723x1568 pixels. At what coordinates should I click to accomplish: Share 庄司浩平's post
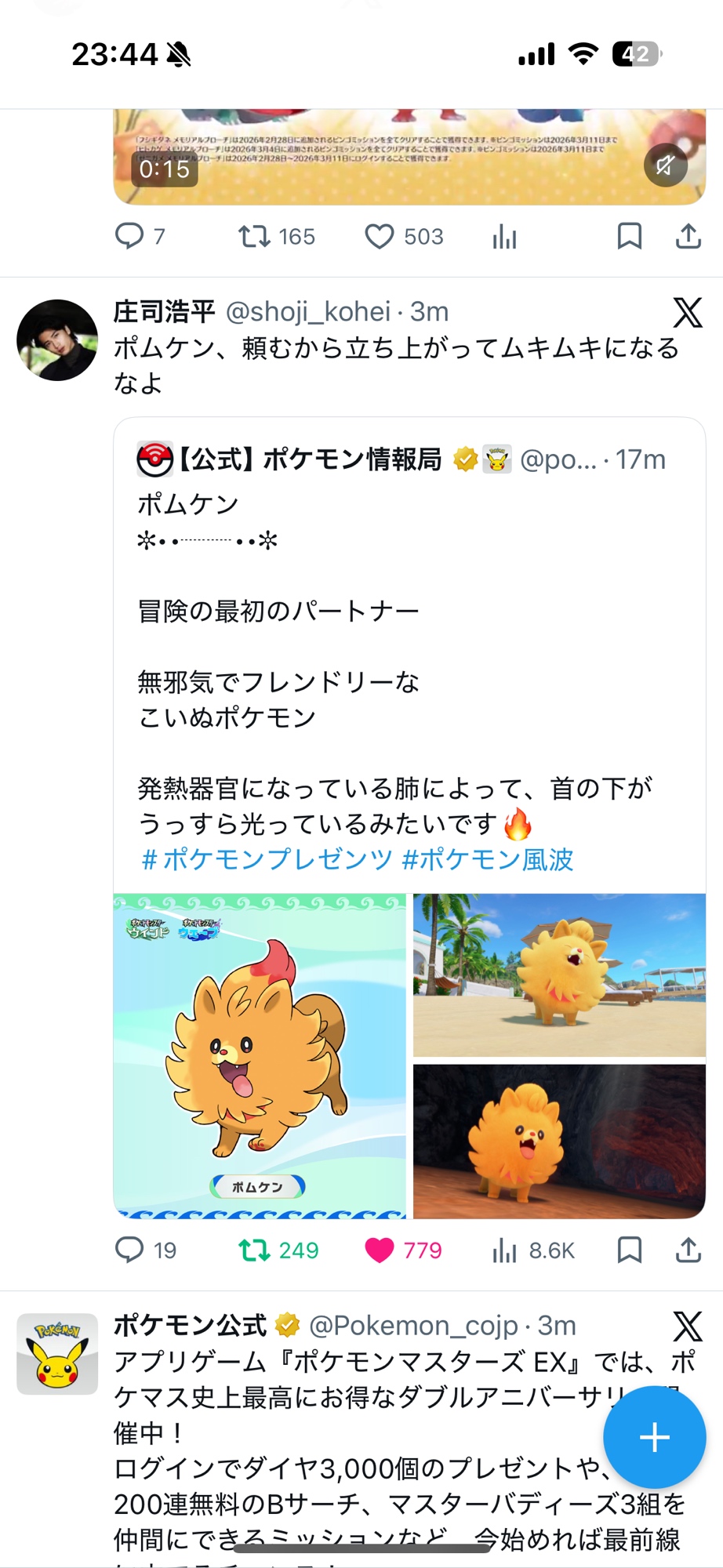(x=688, y=1250)
